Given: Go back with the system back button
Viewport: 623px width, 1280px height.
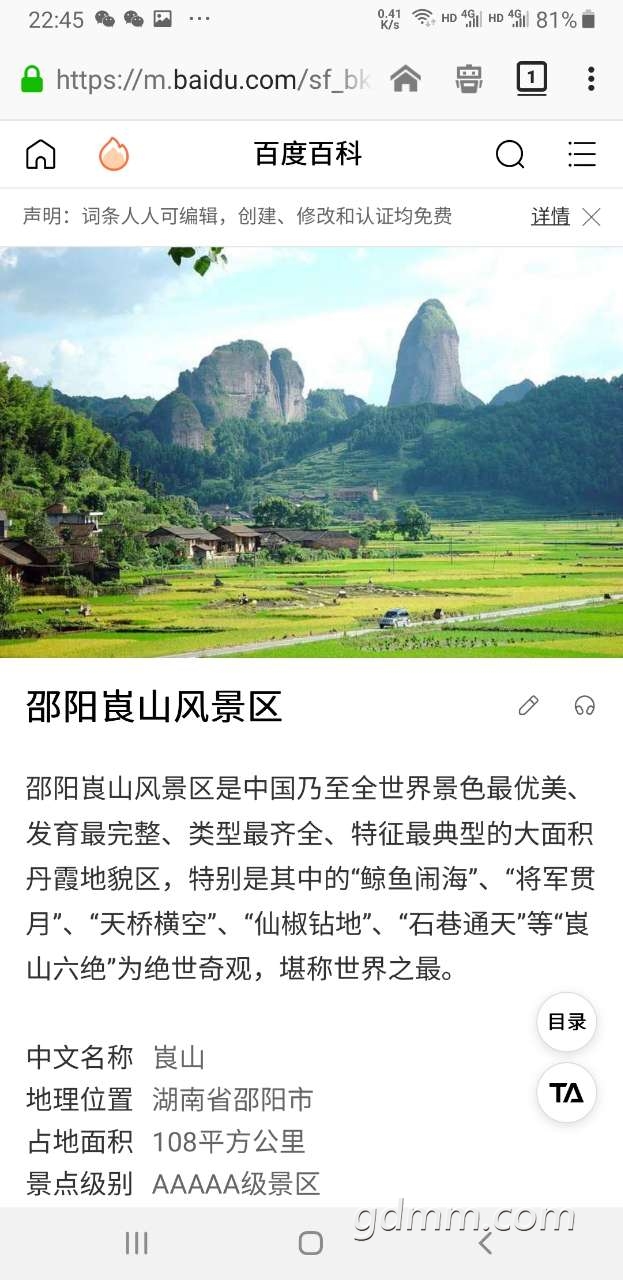Looking at the screenshot, I should click(x=485, y=1243).
